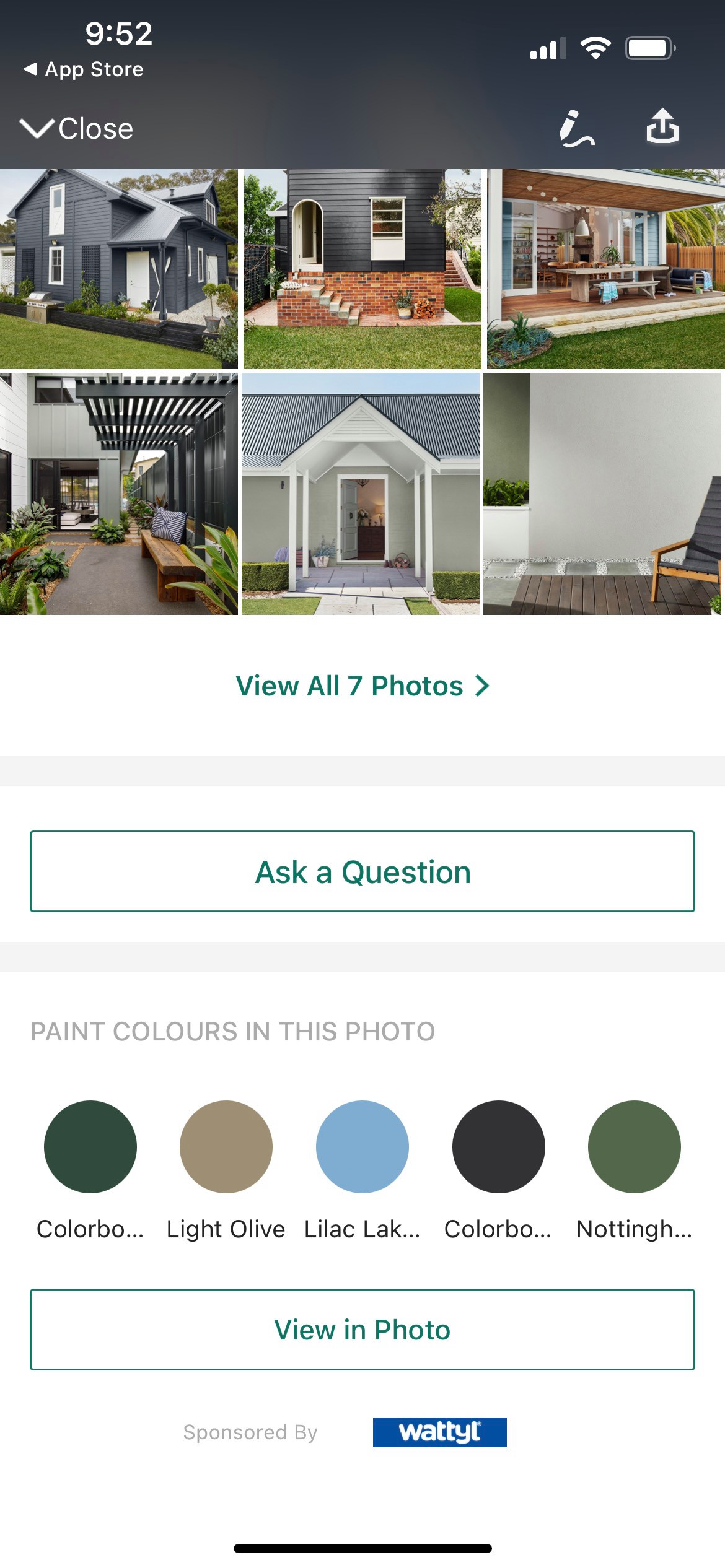Open the dark grey weatherboard house photo
The image size is (725, 1568).
(118, 269)
